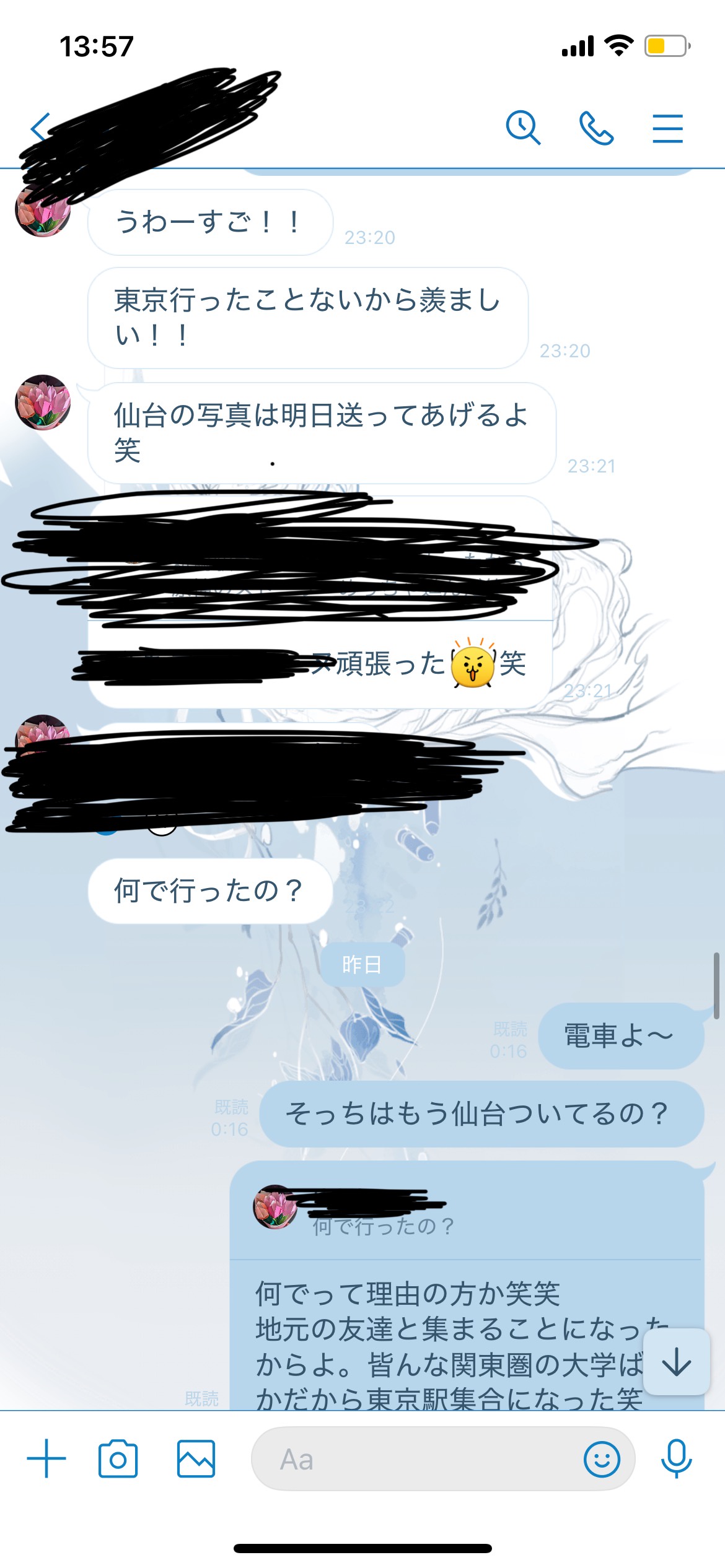Launch the camera from the chat
The image size is (725, 1568).
click(x=118, y=1458)
